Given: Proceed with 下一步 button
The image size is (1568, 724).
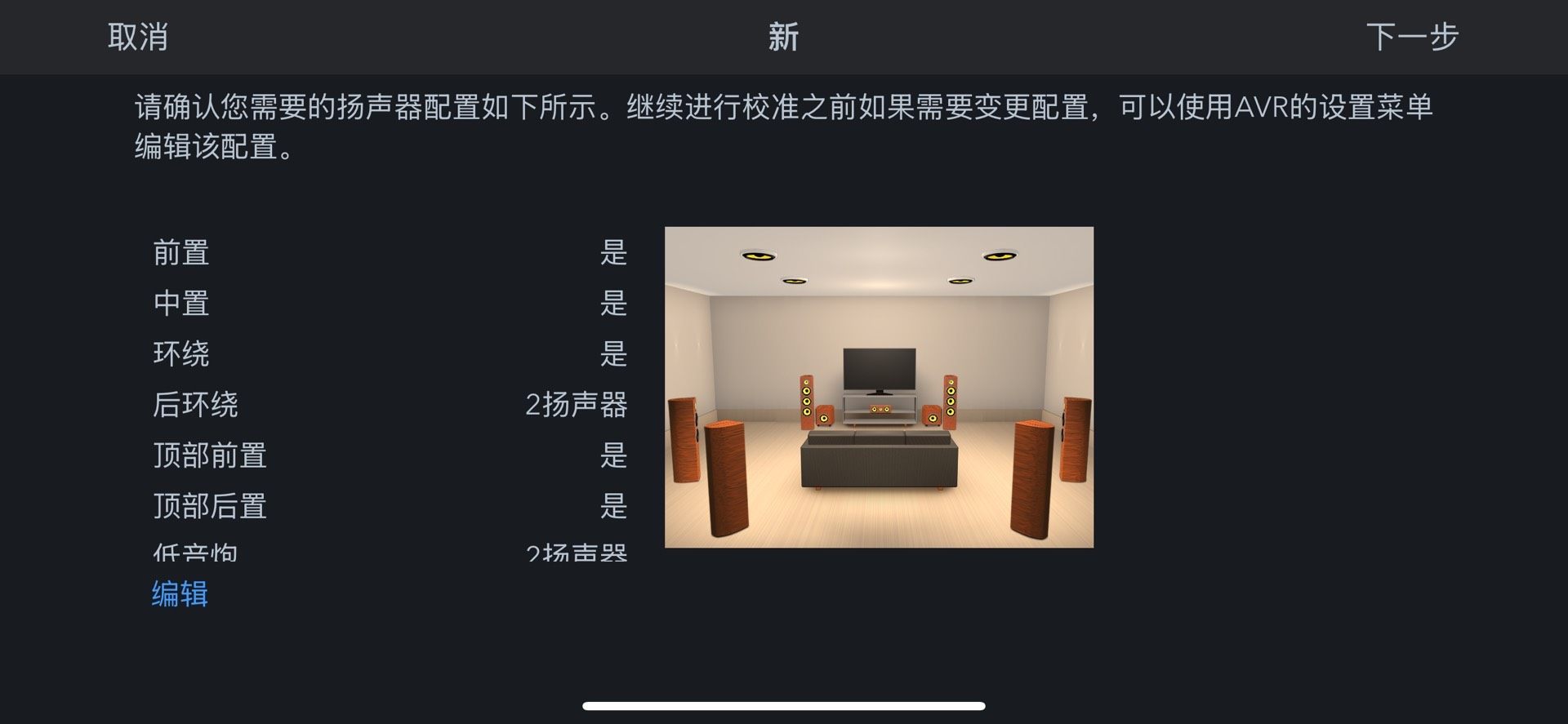Looking at the screenshot, I should tap(1412, 37).
